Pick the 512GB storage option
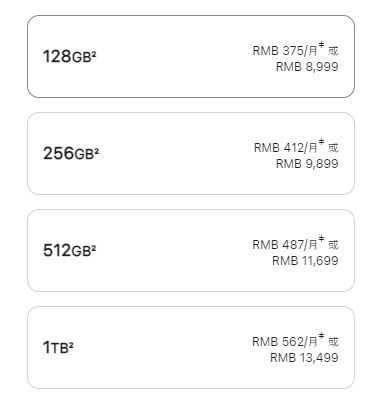392x406 pixels. pos(191,250)
